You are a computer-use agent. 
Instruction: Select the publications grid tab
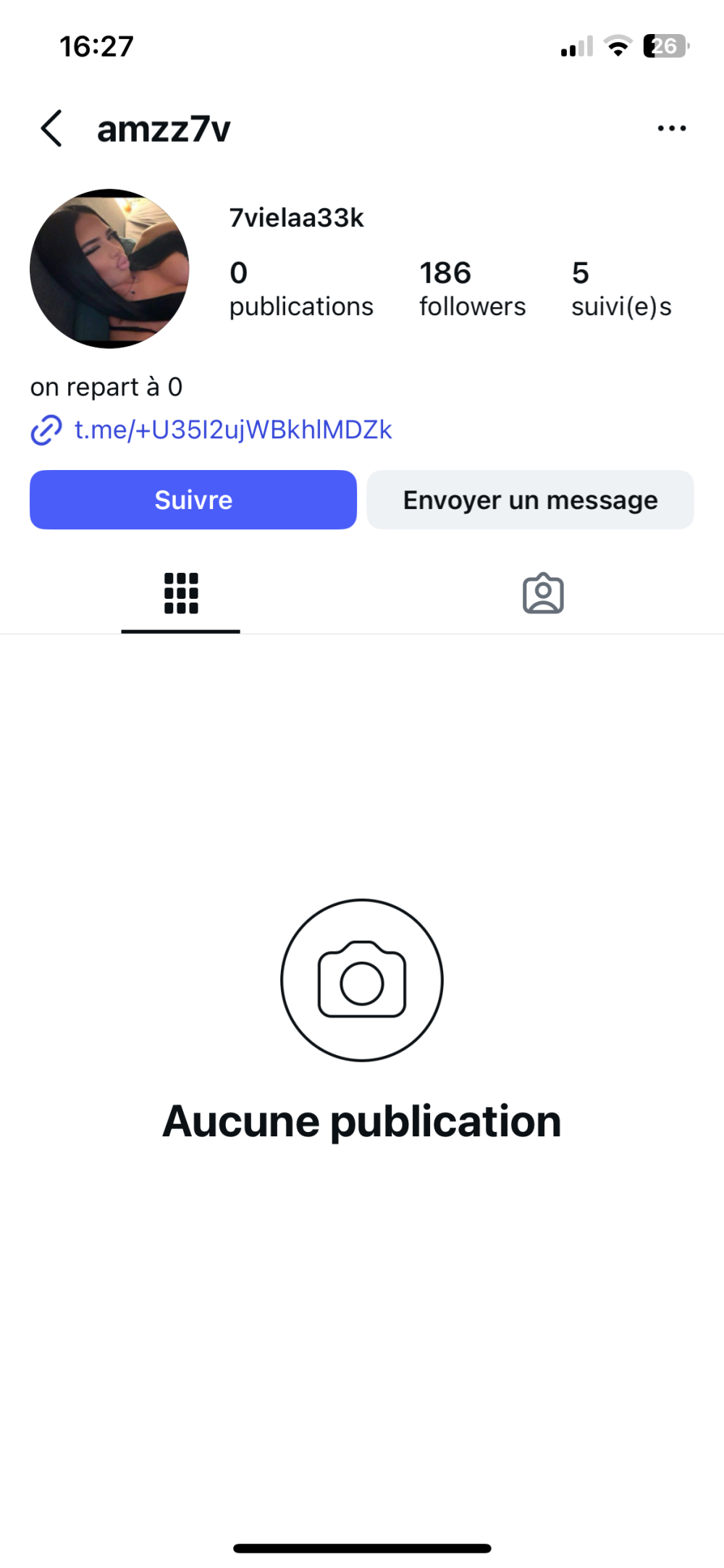pos(181,594)
